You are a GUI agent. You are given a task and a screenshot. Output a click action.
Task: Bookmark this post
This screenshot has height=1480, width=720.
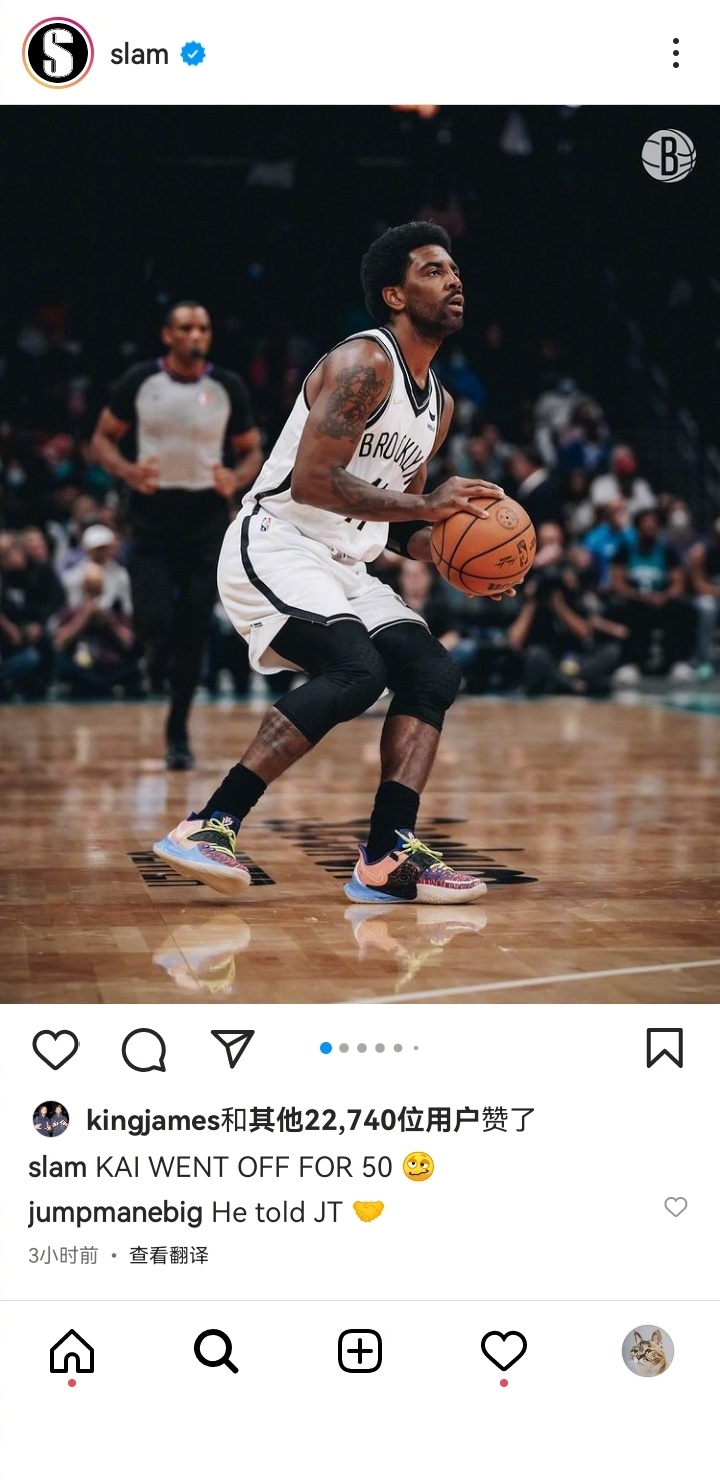[x=664, y=1048]
